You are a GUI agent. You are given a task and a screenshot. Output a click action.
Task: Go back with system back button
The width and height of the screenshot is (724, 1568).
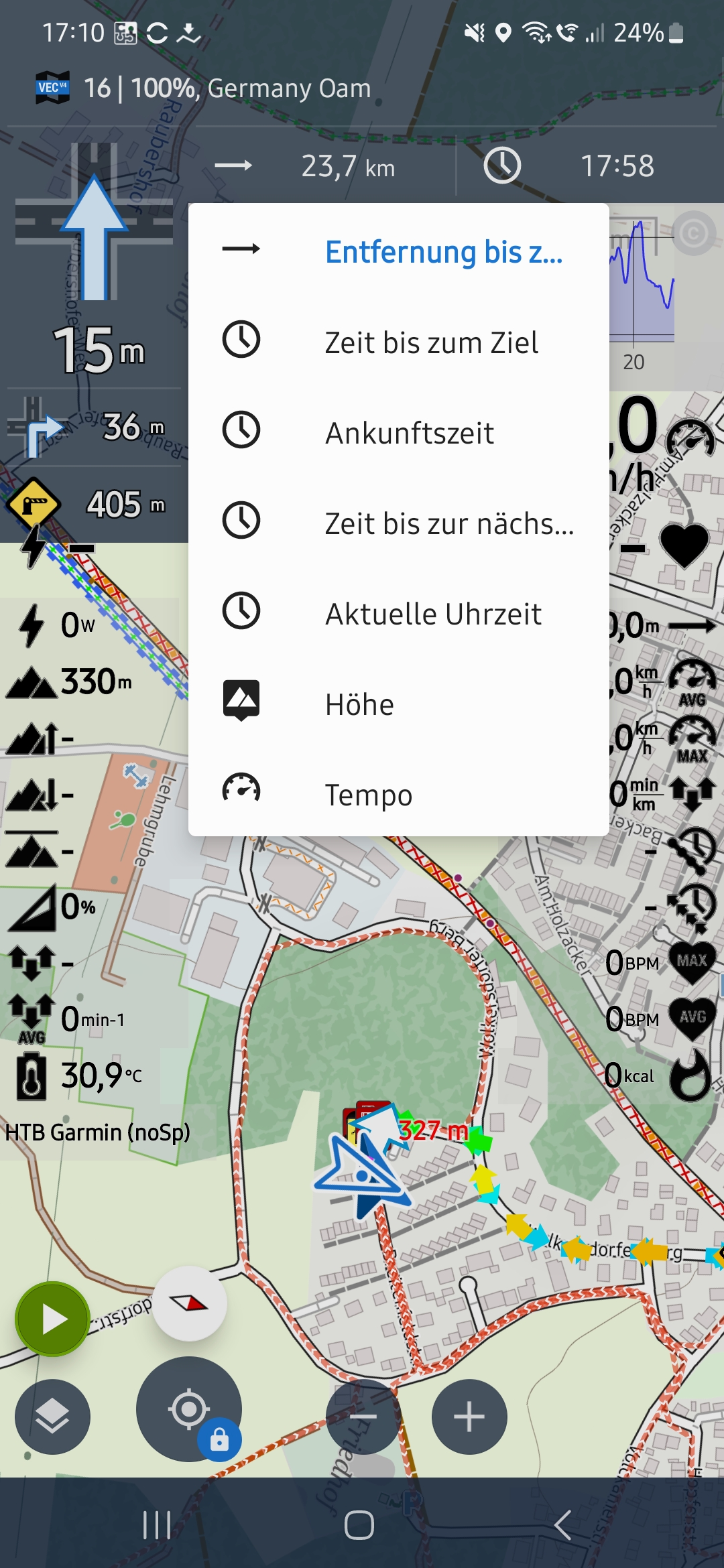click(562, 1526)
